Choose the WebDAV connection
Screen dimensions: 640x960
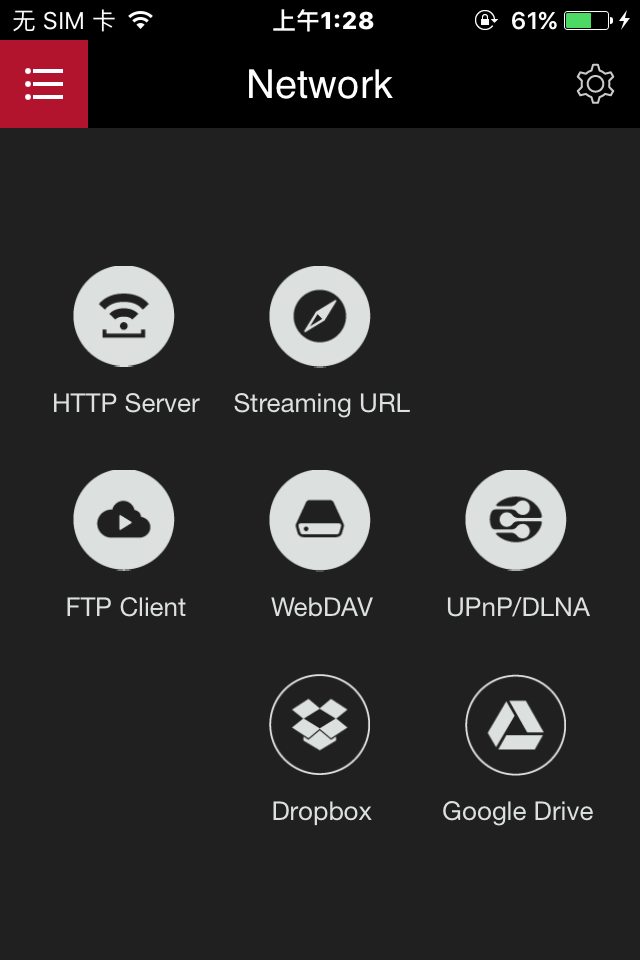[320, 520]
